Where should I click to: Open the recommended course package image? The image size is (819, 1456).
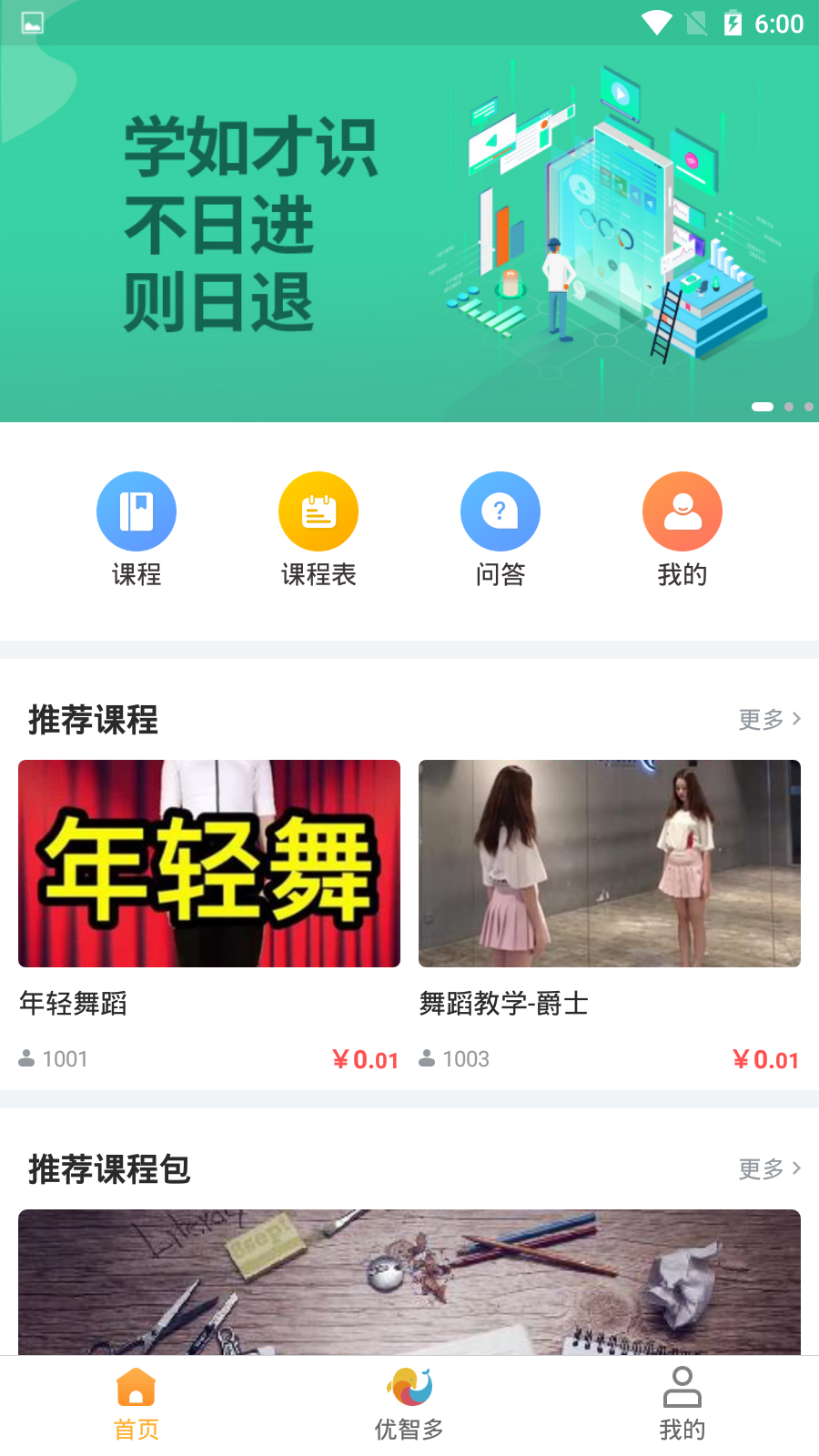(409, 1281)
